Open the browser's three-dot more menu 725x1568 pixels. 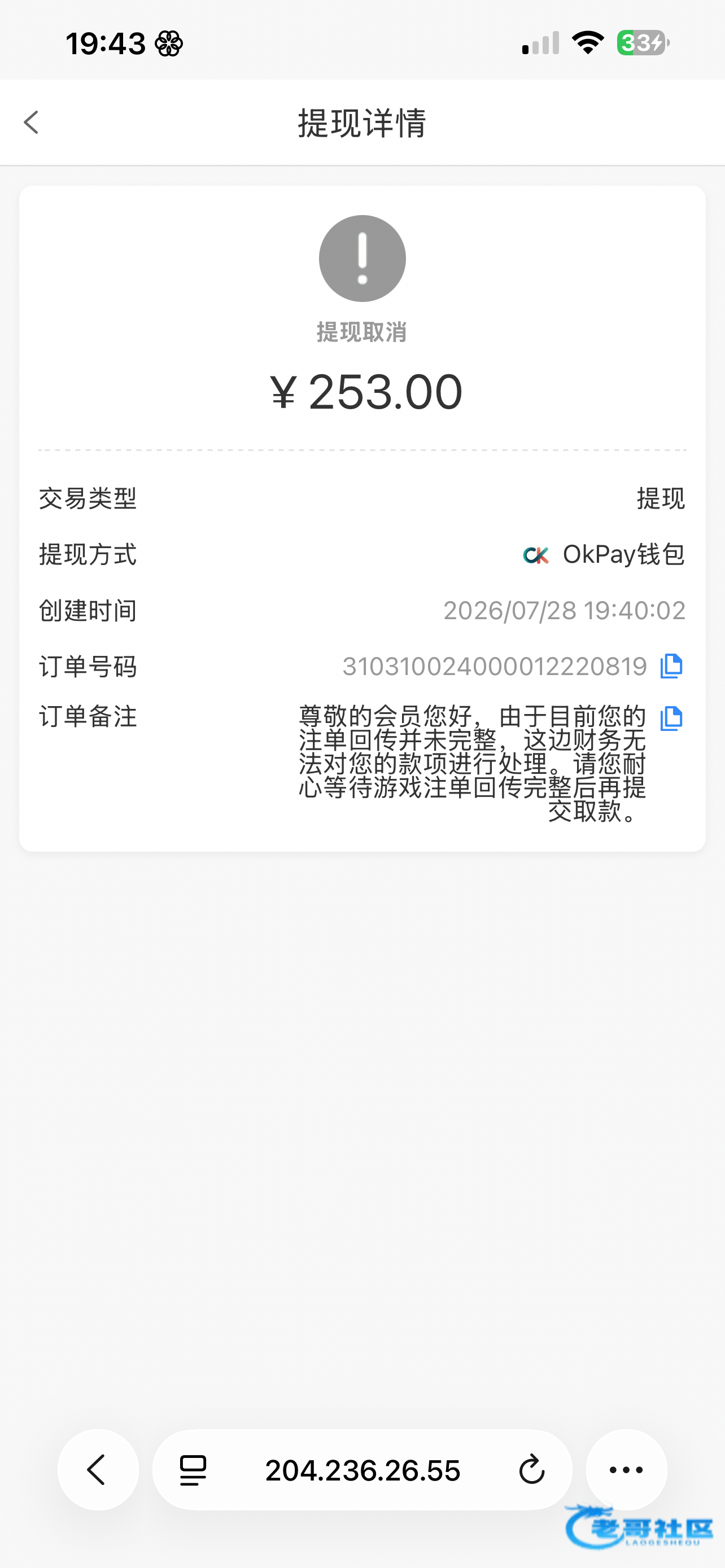tap(626, 1470)
